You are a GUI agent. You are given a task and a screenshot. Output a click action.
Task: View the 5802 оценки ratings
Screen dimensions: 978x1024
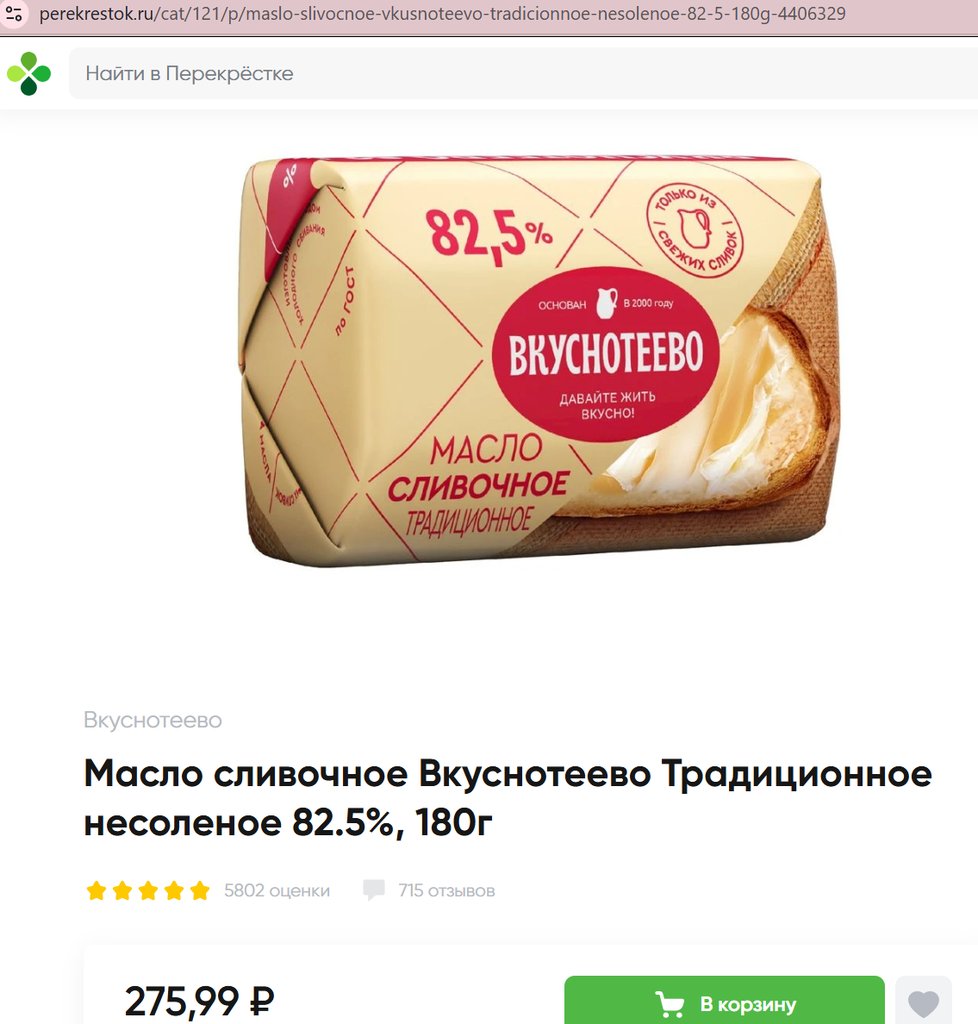[277, 890]
